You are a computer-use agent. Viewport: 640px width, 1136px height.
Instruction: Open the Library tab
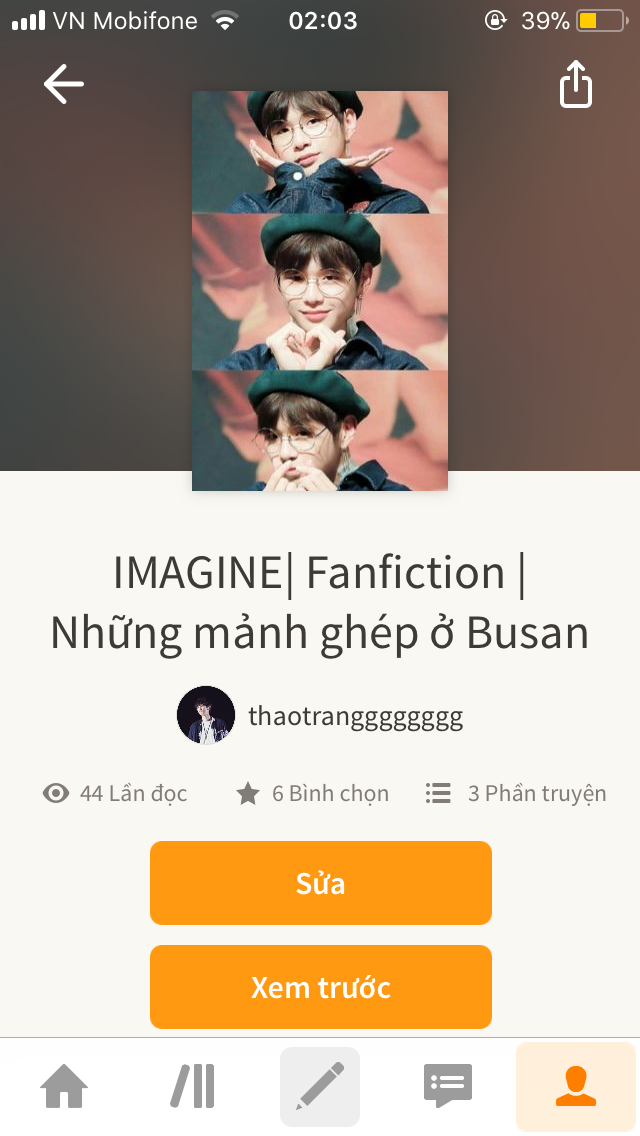click(193, 1086)
